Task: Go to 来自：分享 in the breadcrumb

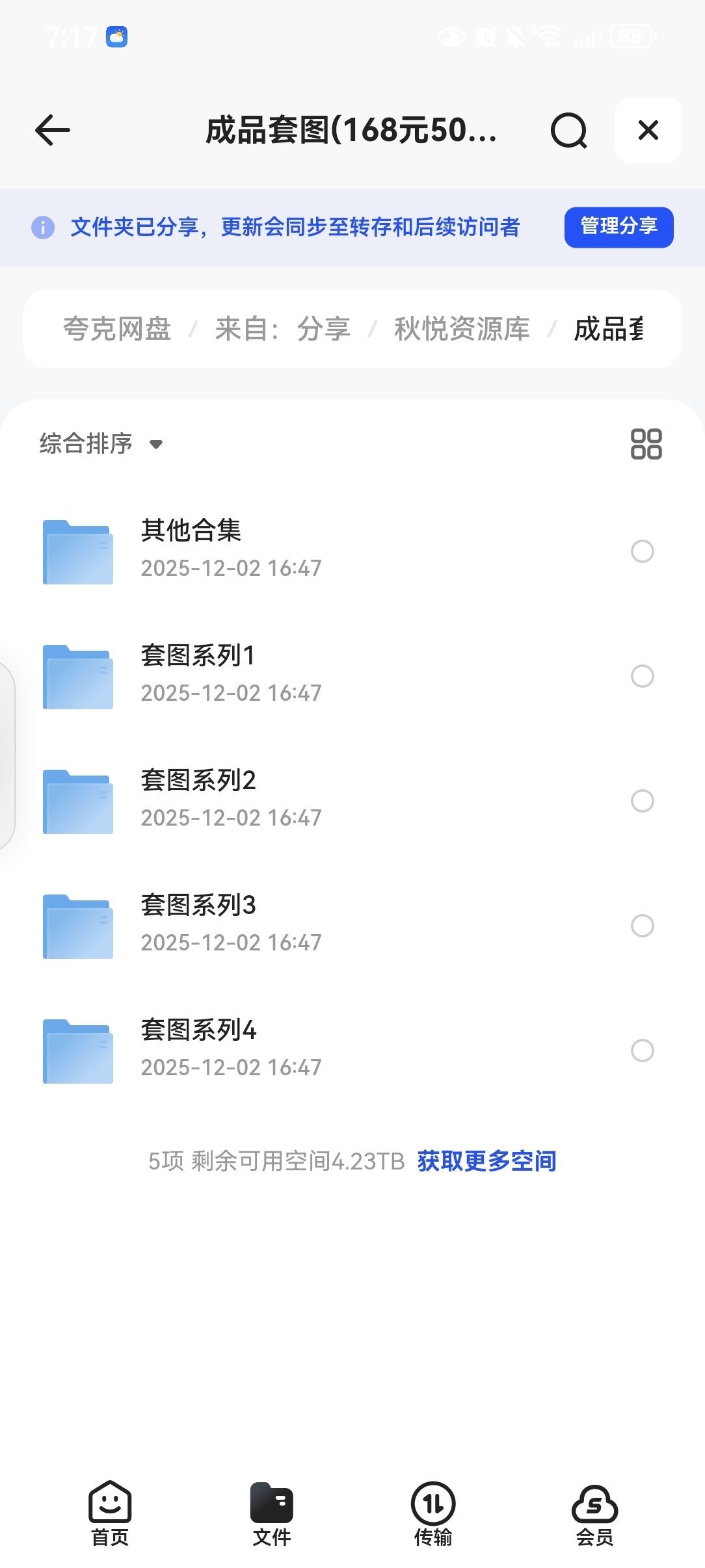Action: pyautogui.click(x=282, y=329)
